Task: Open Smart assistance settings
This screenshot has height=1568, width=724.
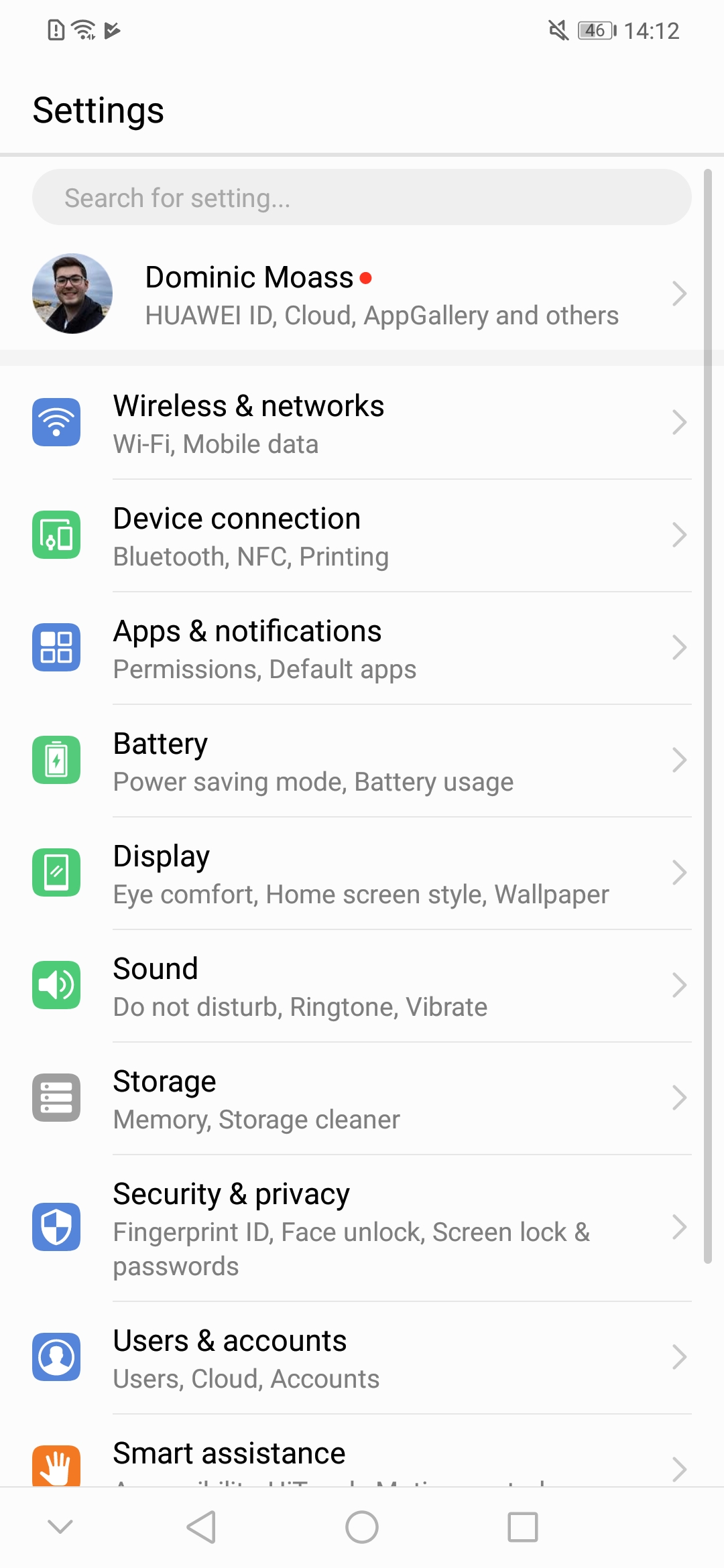Action: coord(362,1457)
